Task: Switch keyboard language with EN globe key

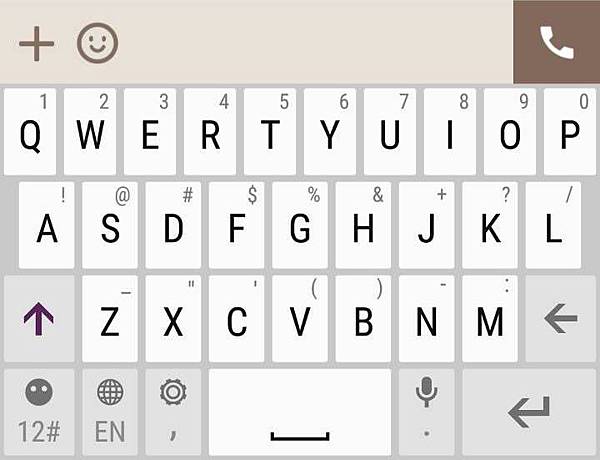Action: pos(110,412)
